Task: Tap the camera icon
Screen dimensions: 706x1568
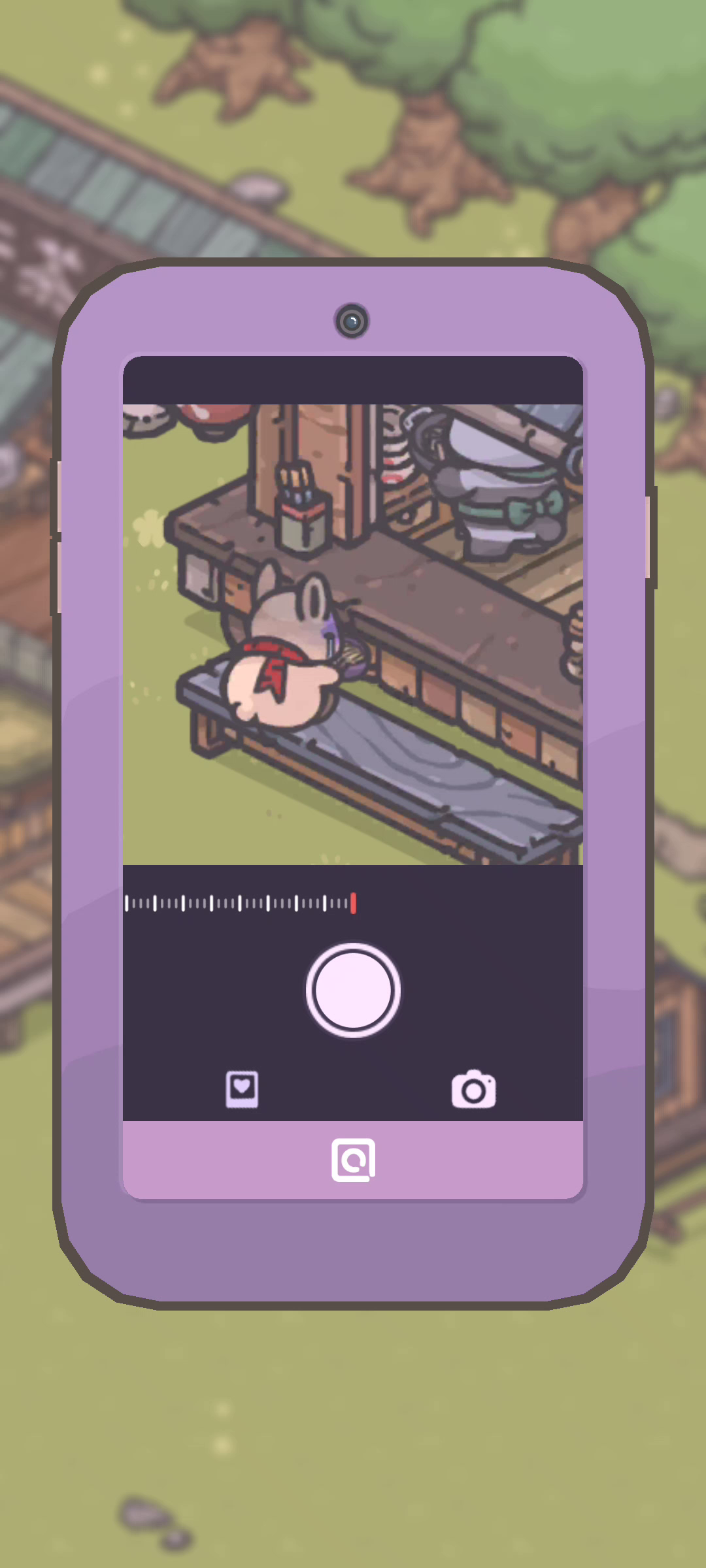Action: [474, 1089]
